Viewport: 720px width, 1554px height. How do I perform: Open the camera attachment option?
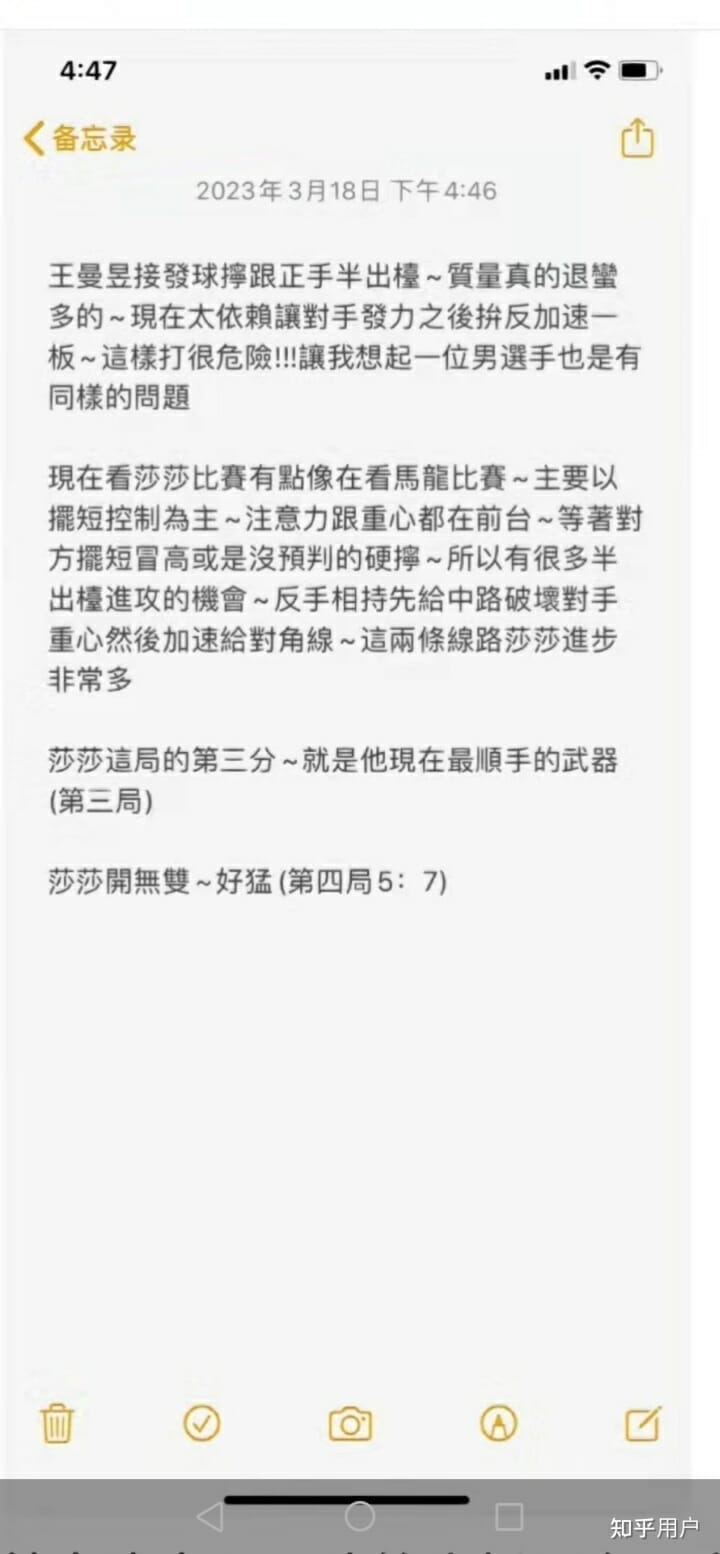coord(350,1423)
